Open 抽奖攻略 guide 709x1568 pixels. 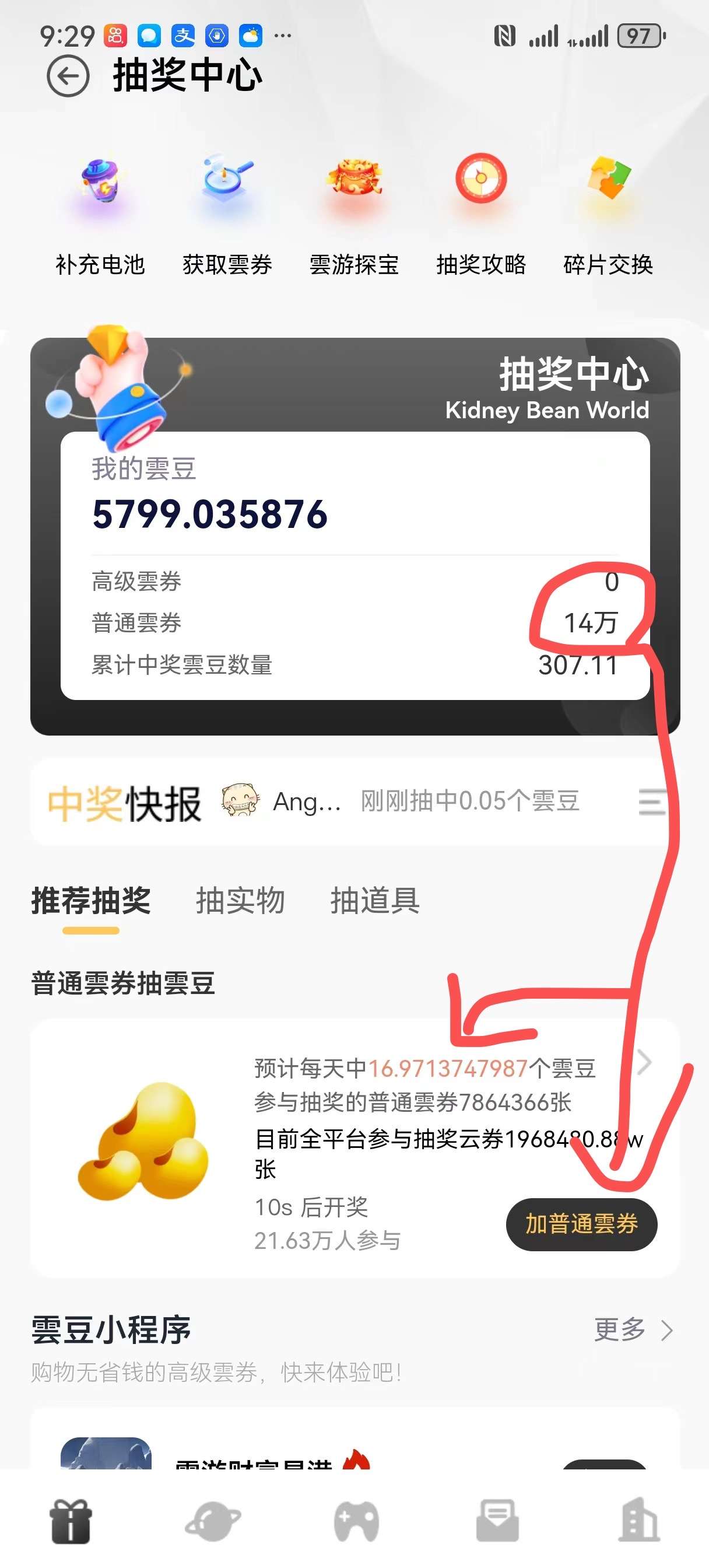tap(481, 213)
